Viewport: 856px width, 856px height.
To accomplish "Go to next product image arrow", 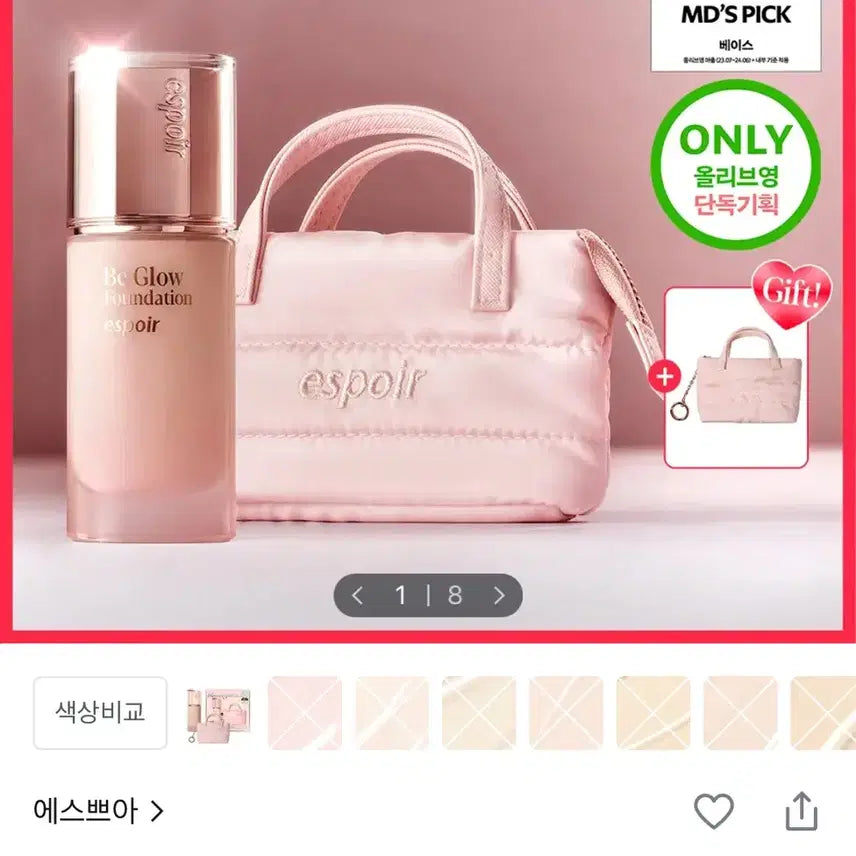I will (498, 596).
